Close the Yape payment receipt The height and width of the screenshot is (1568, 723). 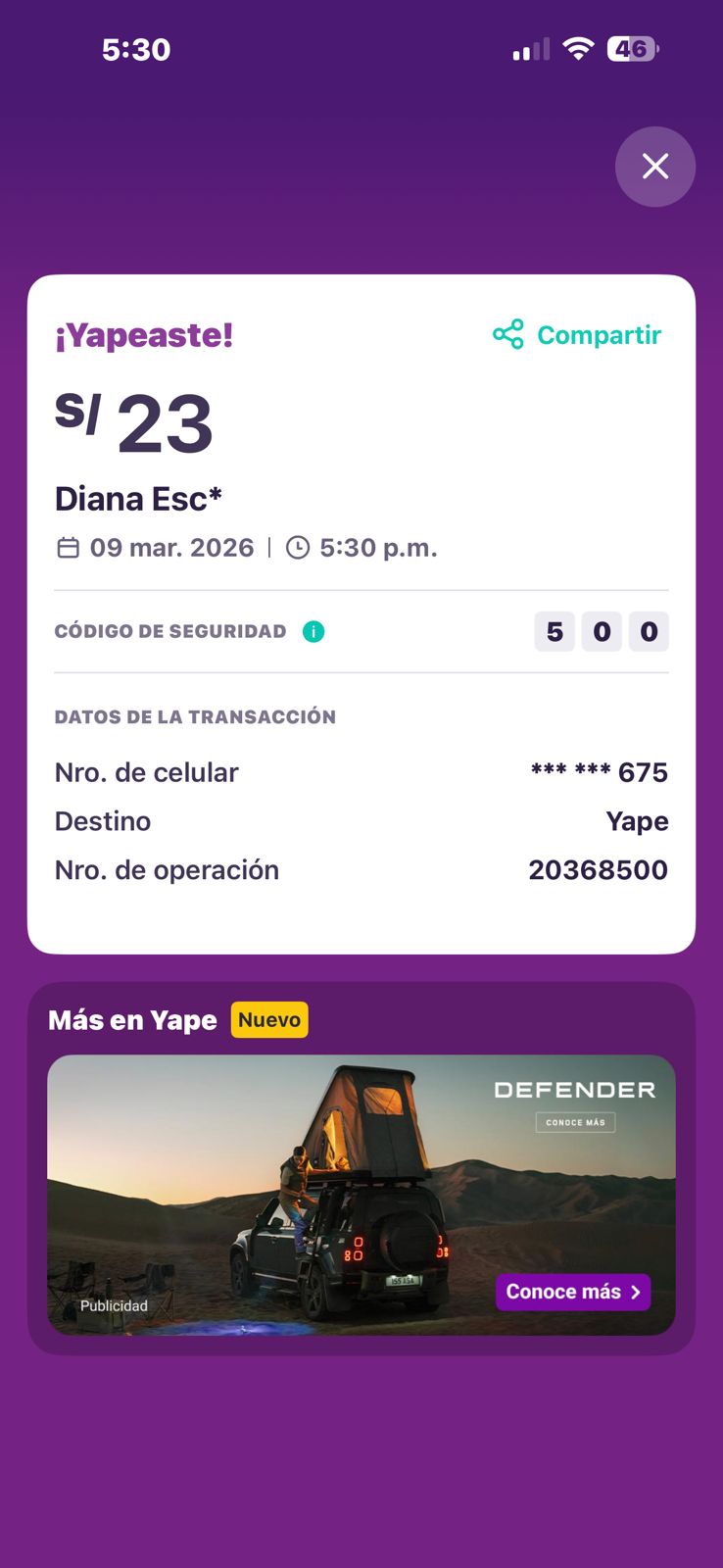pos(655,167)
